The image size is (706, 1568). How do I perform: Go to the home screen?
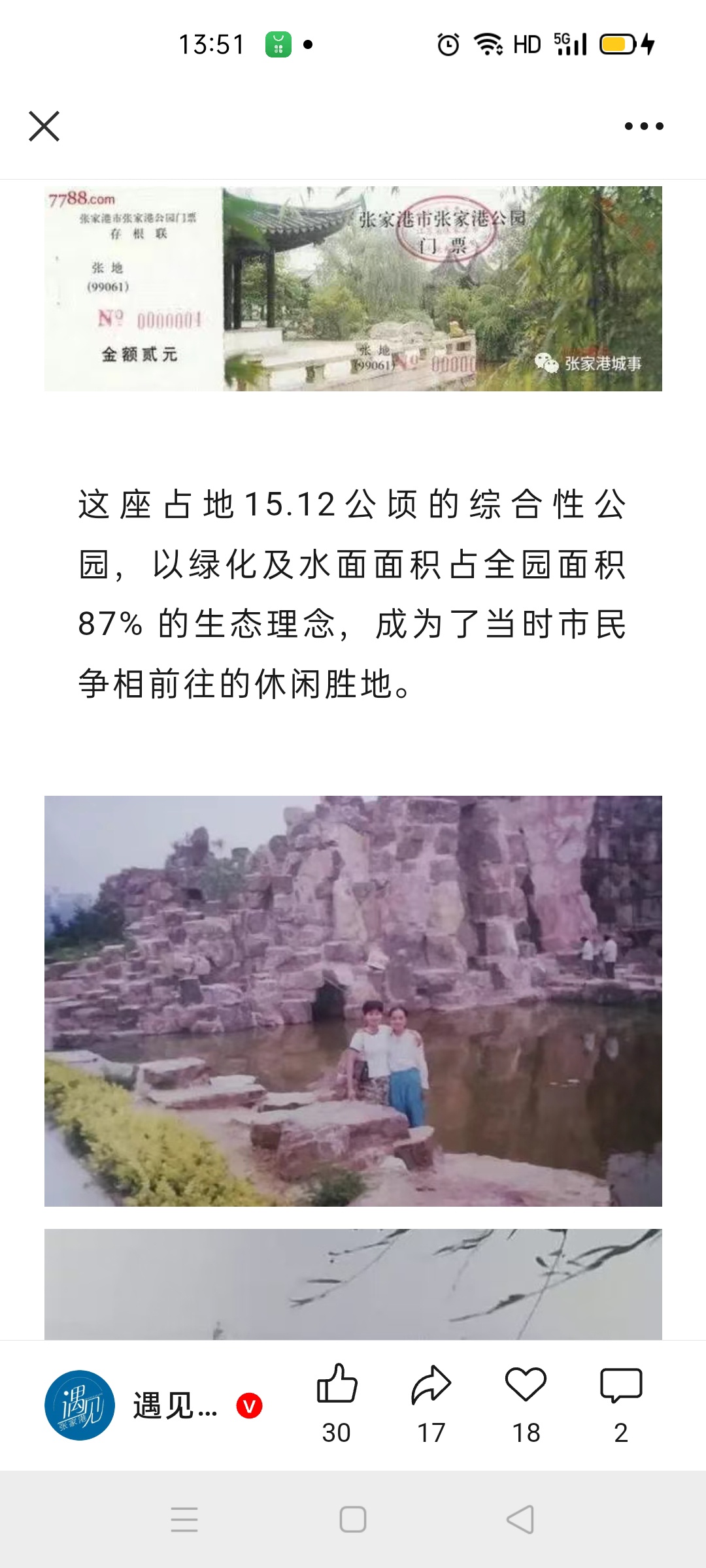(x=353, y=1520)
